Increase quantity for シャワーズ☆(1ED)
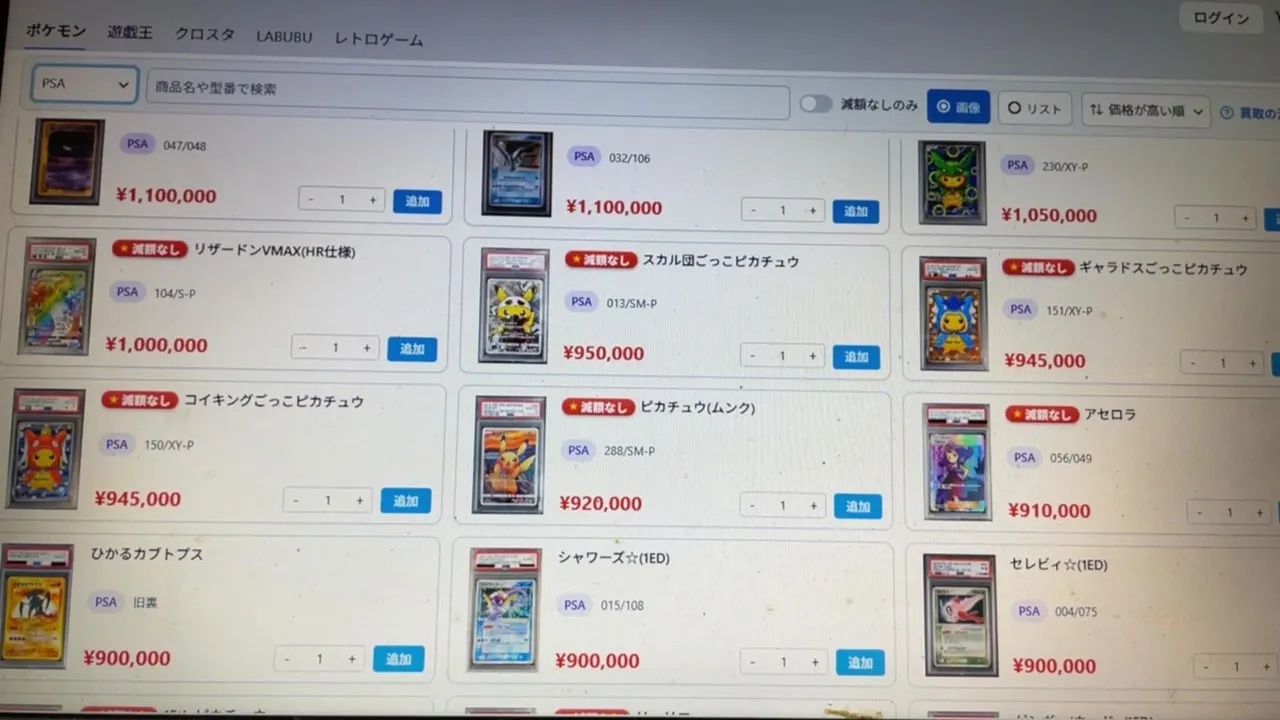Image resolution: width=1280 pixels, height=720 pixels. (x=814, y=662)
